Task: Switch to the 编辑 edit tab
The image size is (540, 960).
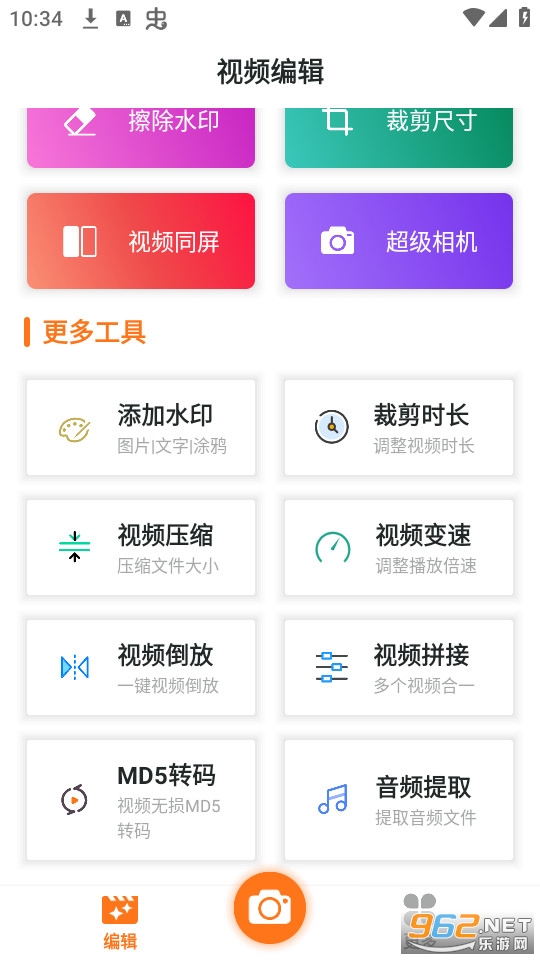Action: pos(120,921)
